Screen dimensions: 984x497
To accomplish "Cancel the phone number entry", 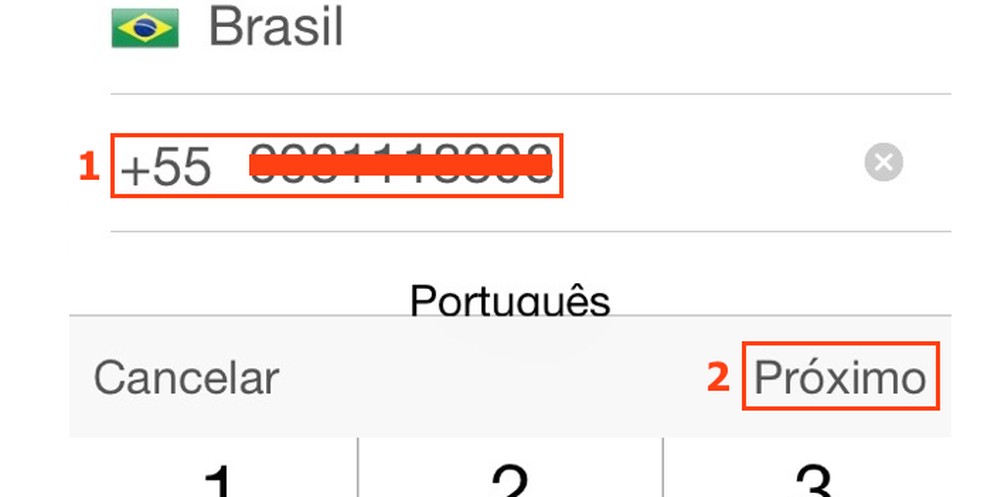I will coord(186,378).
